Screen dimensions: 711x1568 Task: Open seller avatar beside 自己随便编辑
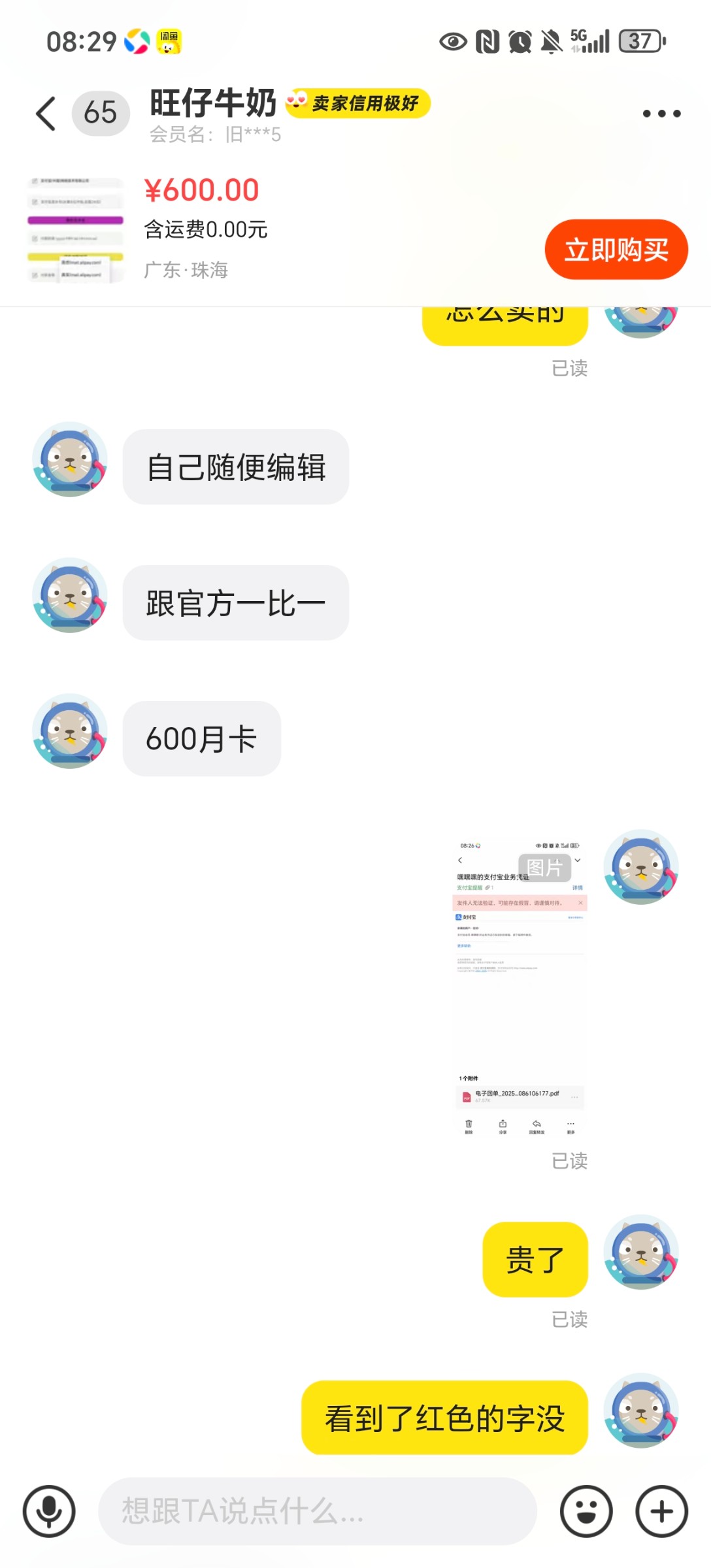[70, 459]
